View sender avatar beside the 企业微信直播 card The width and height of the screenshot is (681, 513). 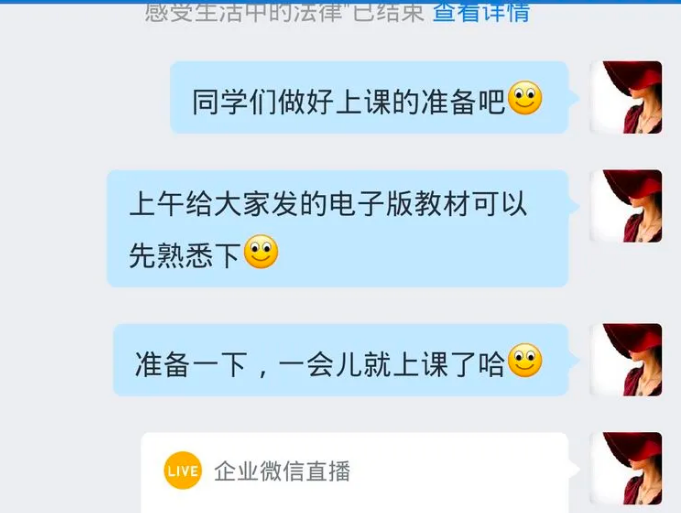point(626,468)
